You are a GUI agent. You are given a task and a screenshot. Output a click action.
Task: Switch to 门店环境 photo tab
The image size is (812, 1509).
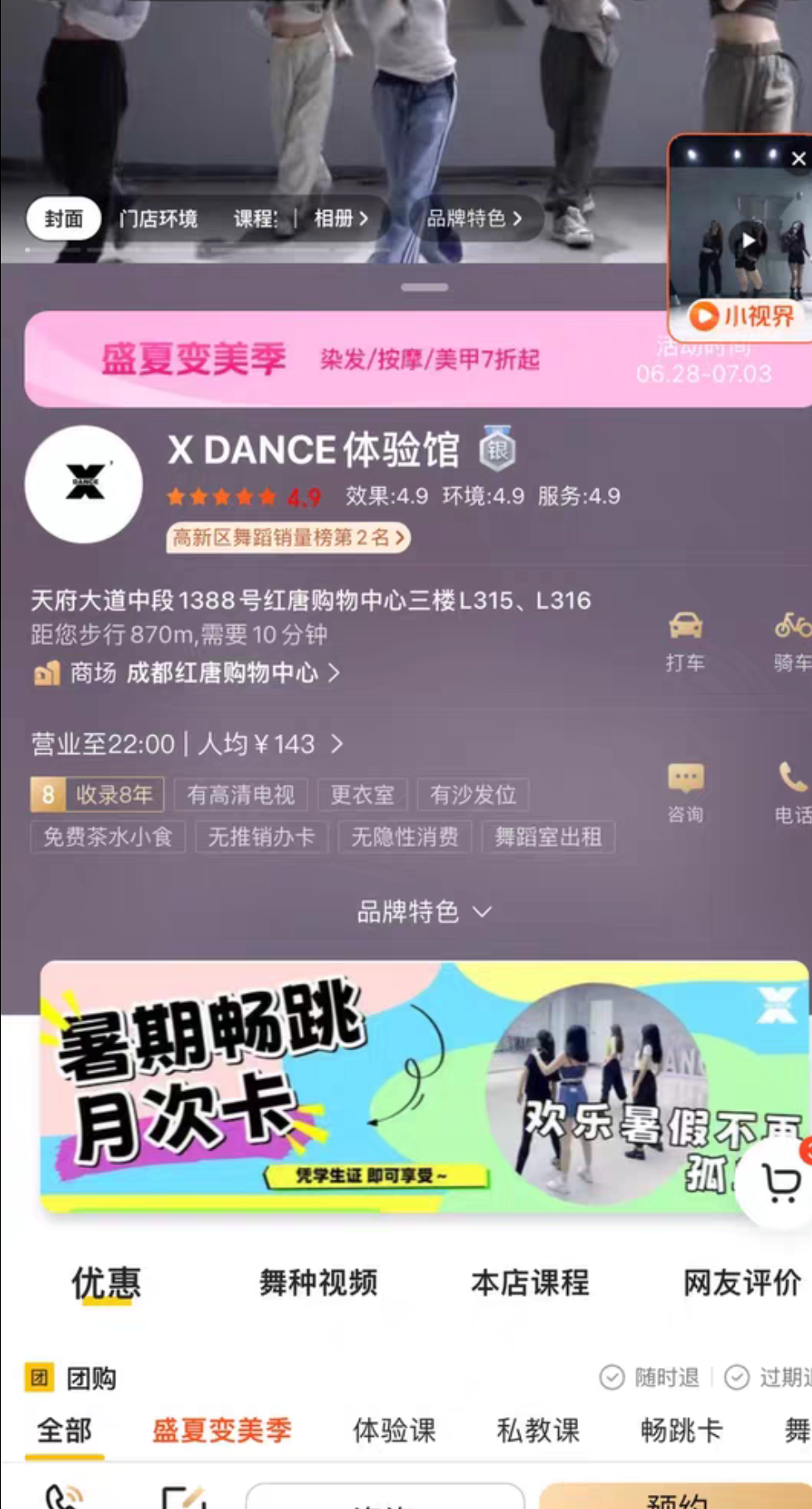(158, 219)
